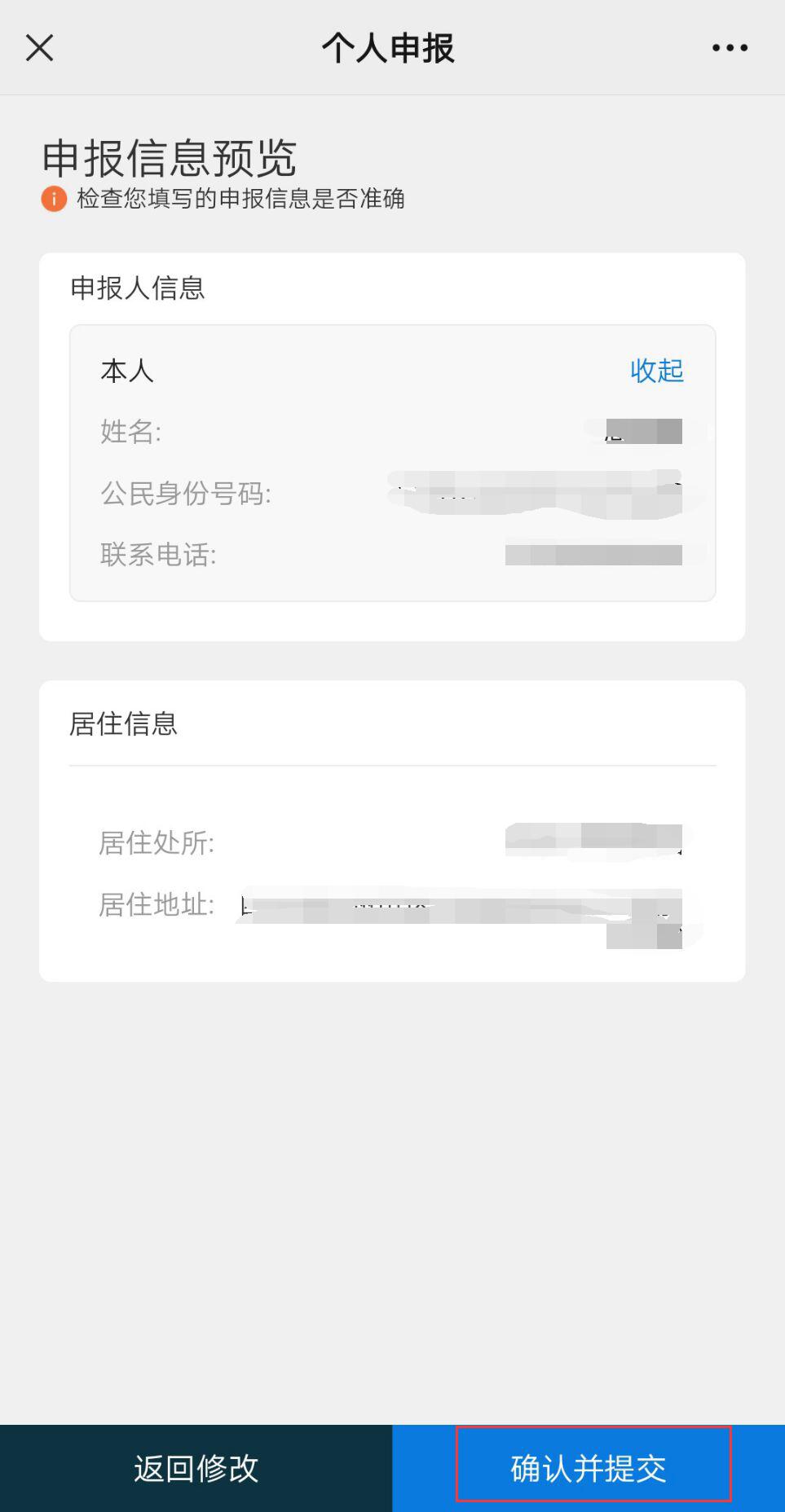The height and width of the screenshot is (1512, 785).
Task: Click the orange info icon beside the hint text
Action: 53,198
